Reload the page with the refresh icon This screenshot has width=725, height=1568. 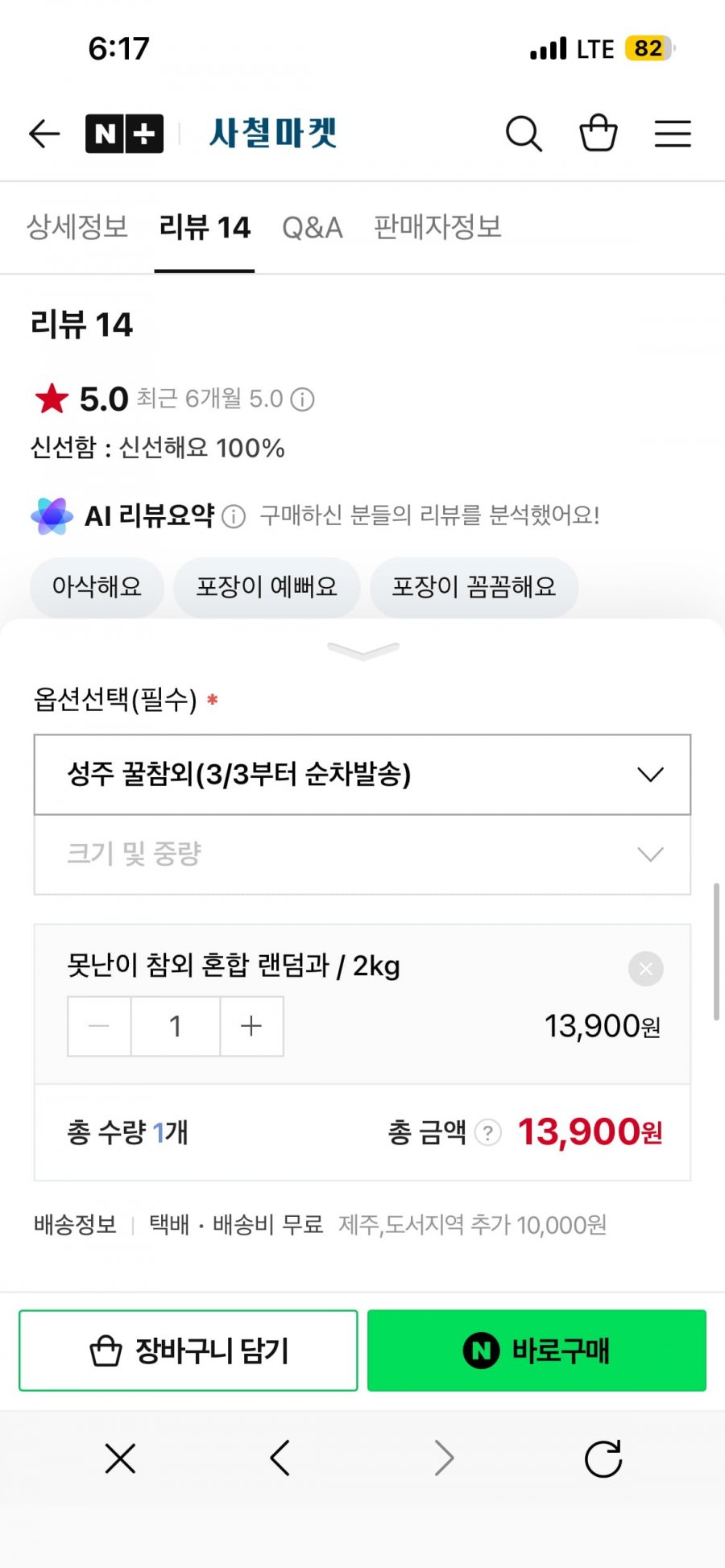click(x=603, y=1458)
